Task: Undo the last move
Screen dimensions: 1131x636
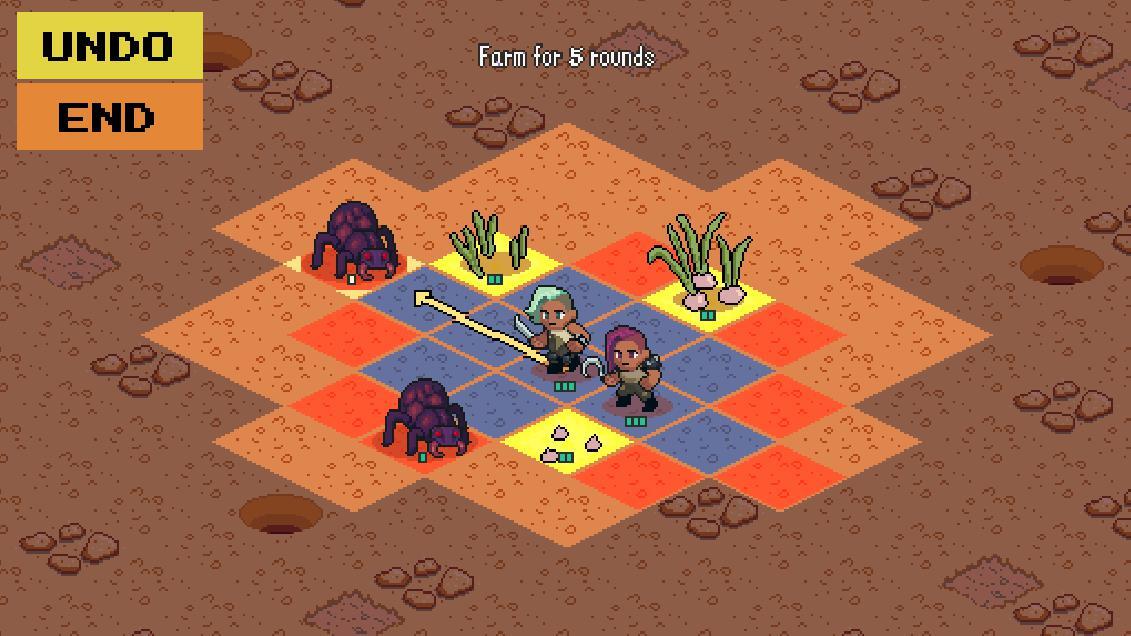Action: click(x=109, y=46)
